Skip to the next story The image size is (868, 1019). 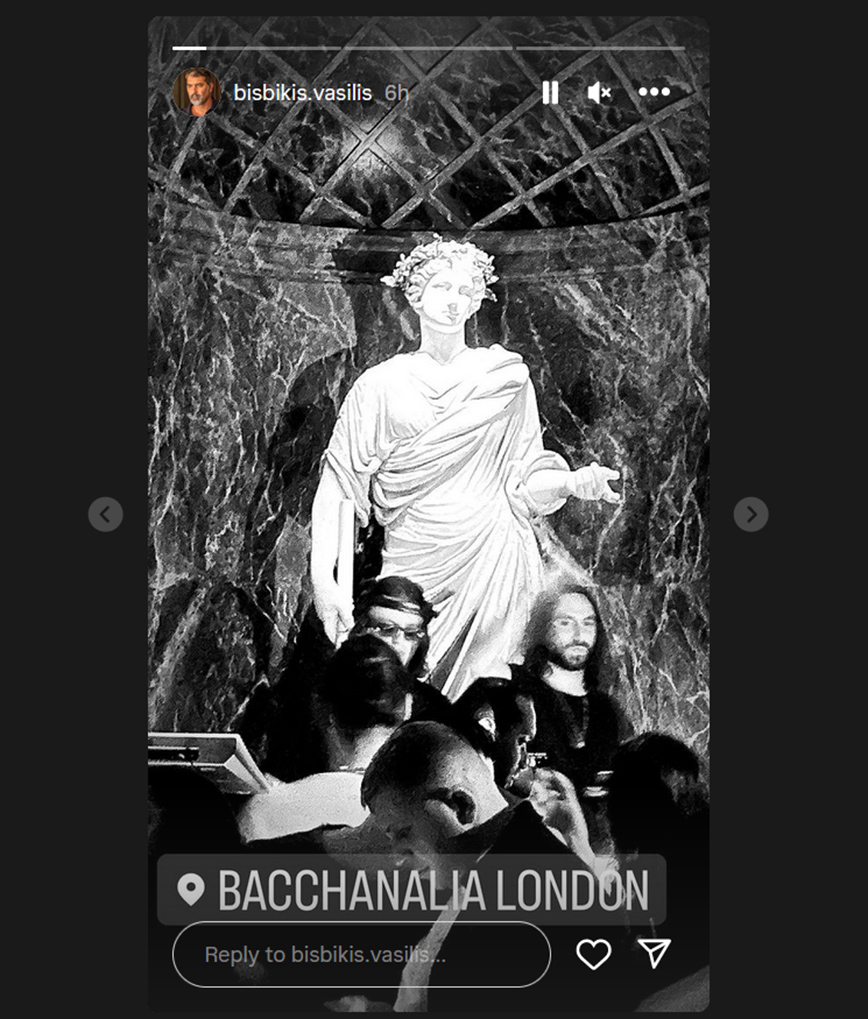pyautogui.click(x=751, y=514)
